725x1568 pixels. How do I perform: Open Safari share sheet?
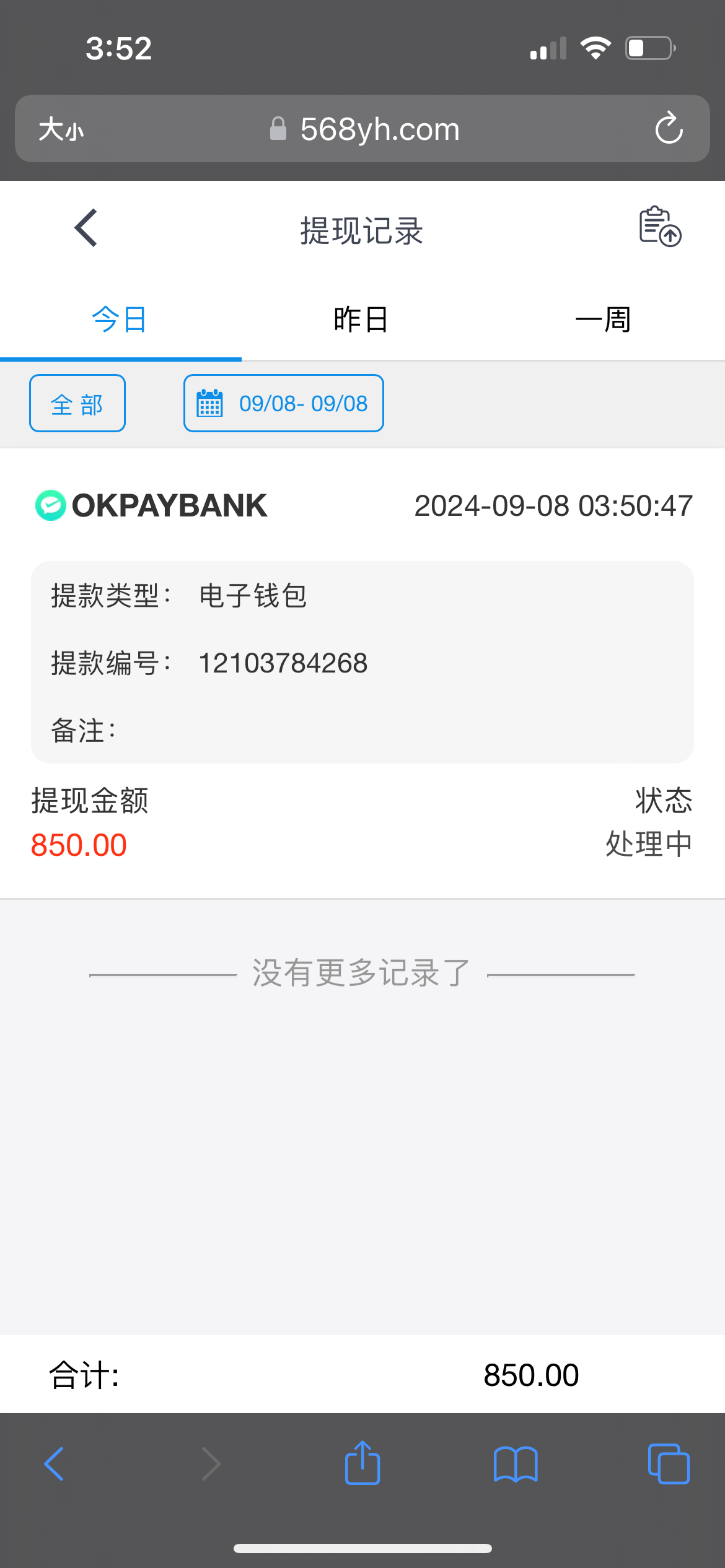point(362,1463)
